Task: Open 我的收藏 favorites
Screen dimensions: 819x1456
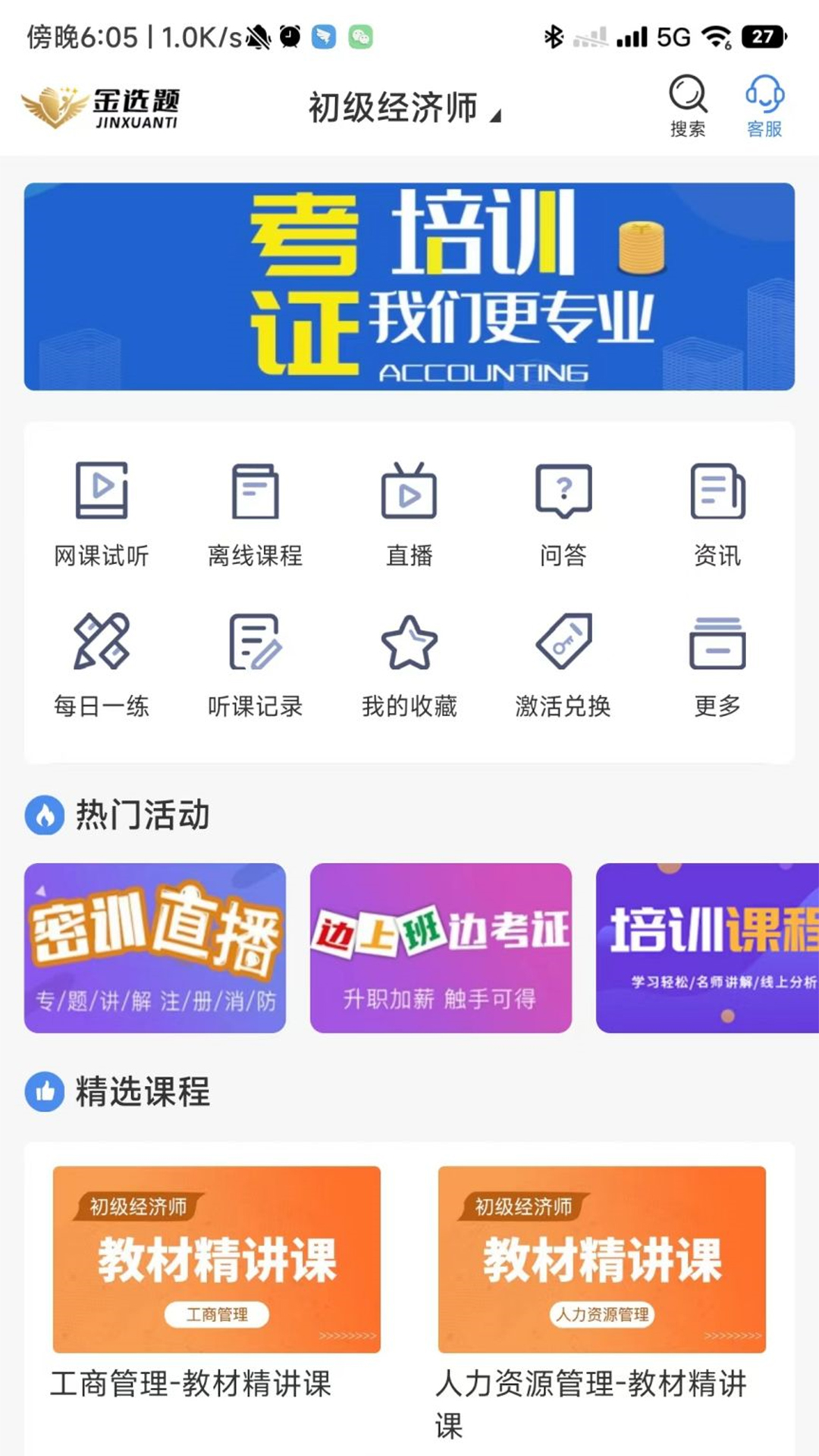Action: pos(409,660)
